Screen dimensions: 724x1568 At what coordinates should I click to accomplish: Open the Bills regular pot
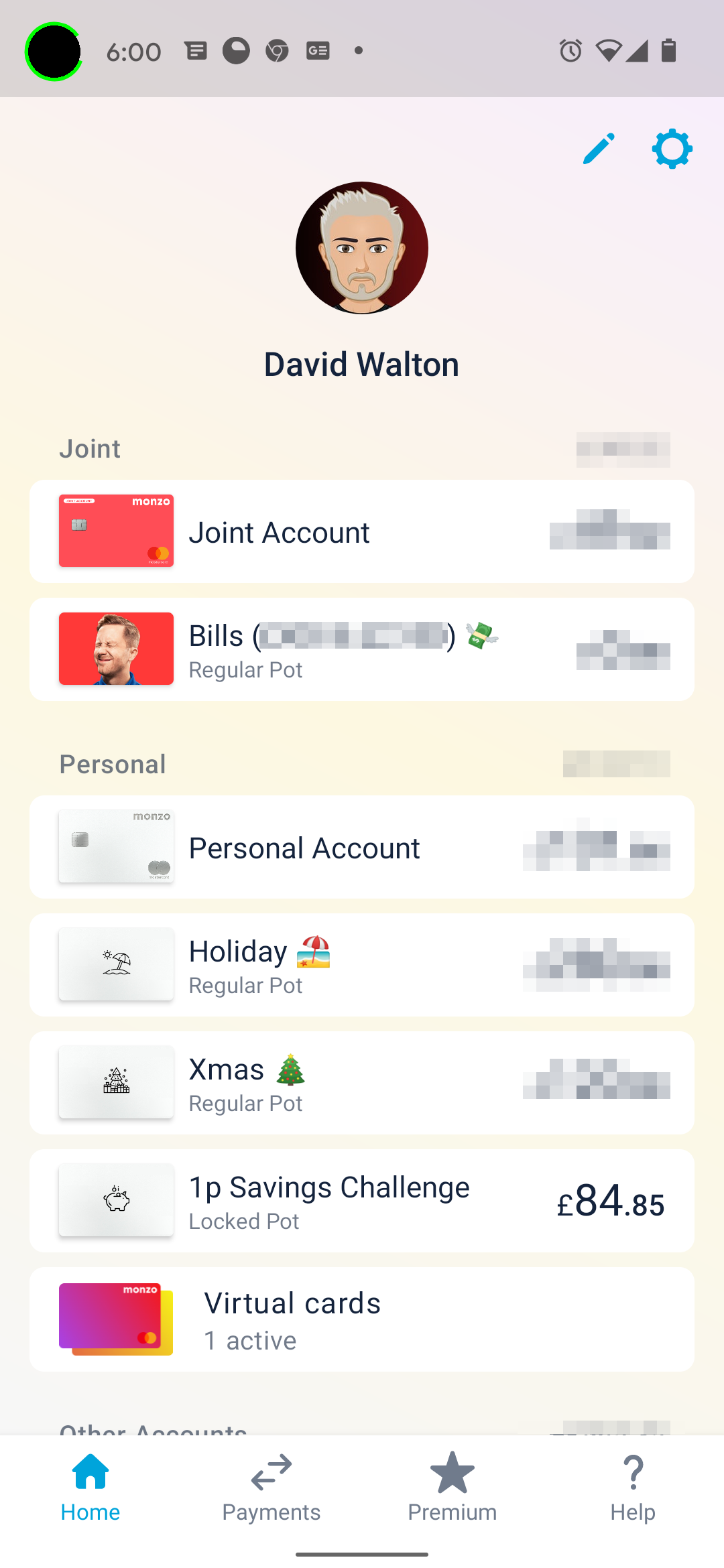point(362,649)
